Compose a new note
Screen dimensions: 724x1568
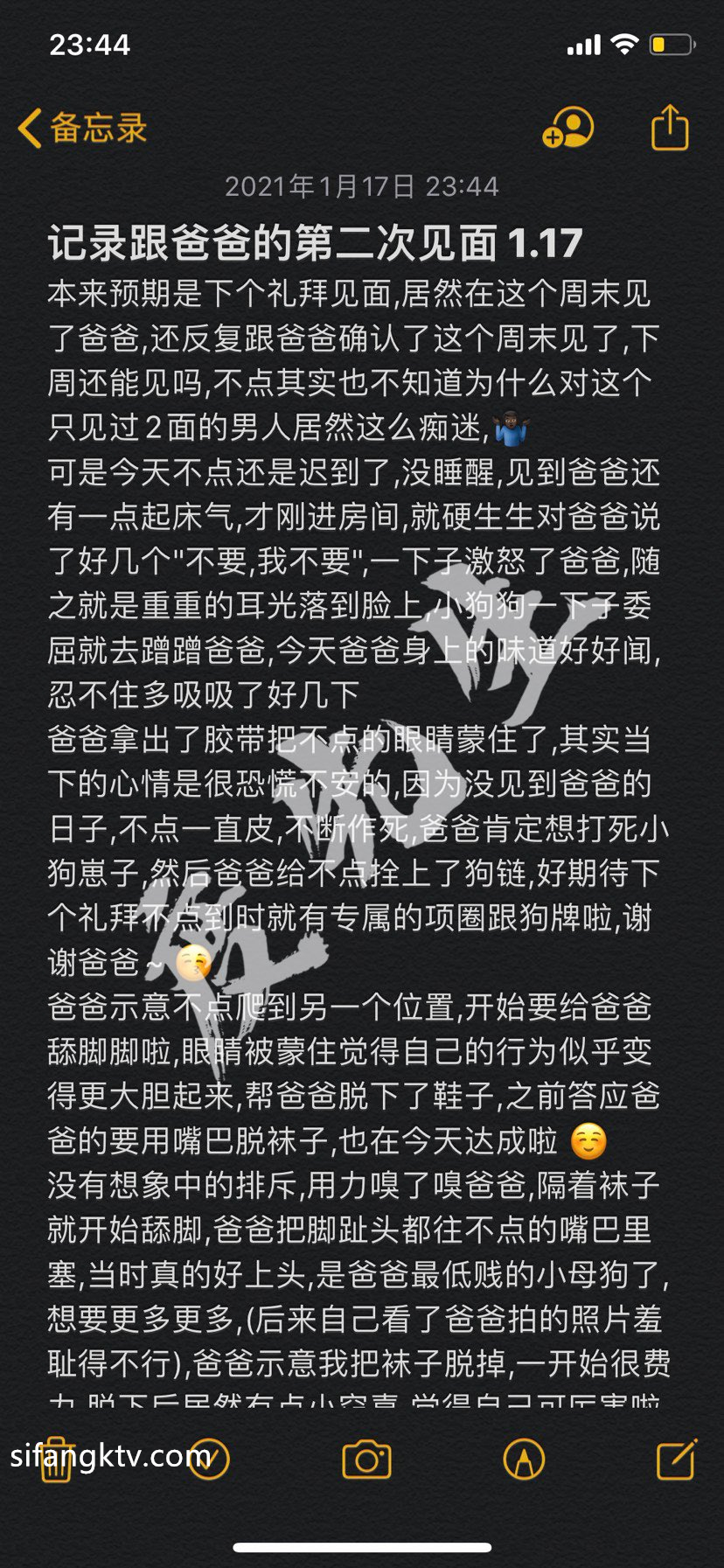[676, 1458]
